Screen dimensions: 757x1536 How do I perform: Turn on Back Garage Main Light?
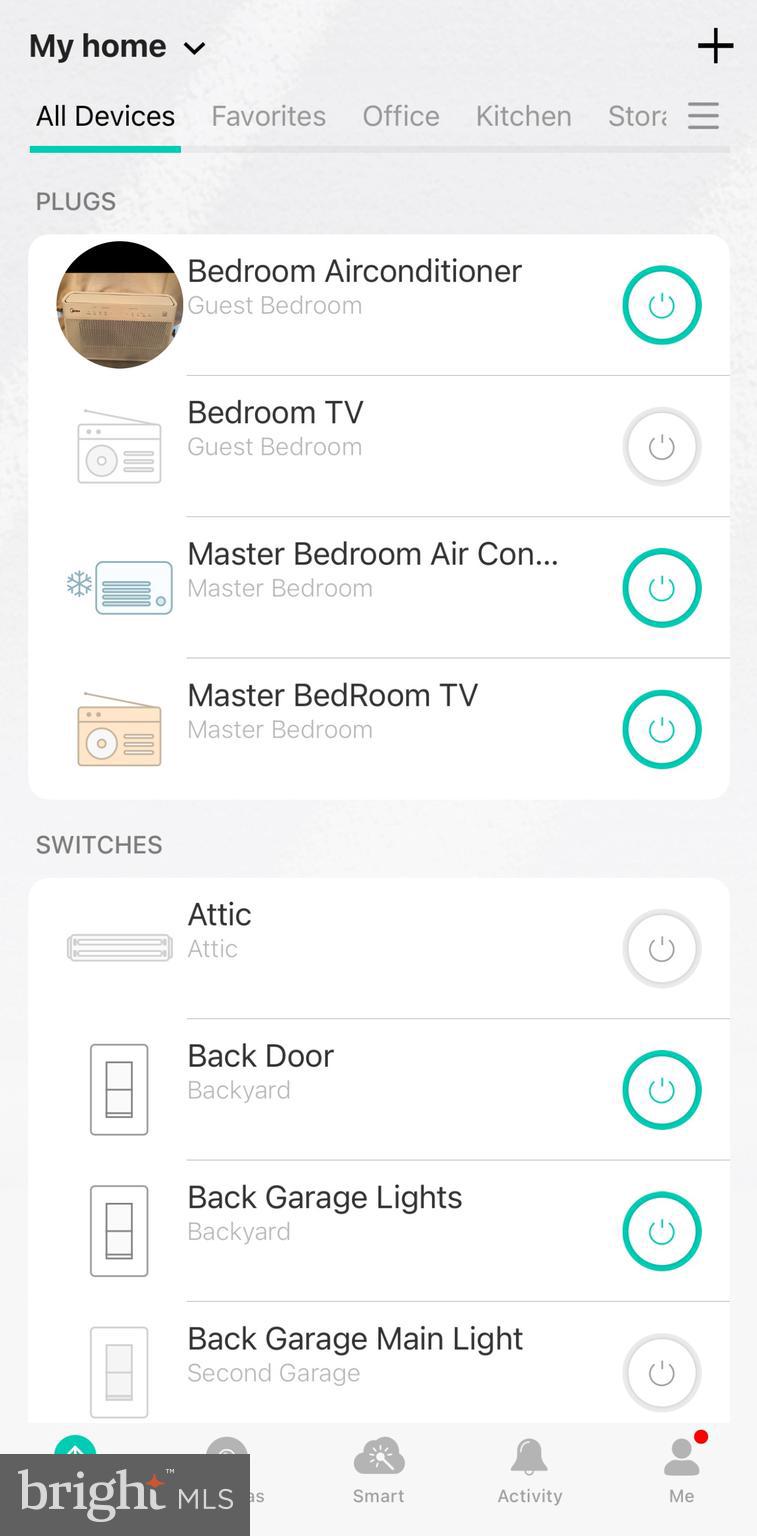pos(661,1373)
